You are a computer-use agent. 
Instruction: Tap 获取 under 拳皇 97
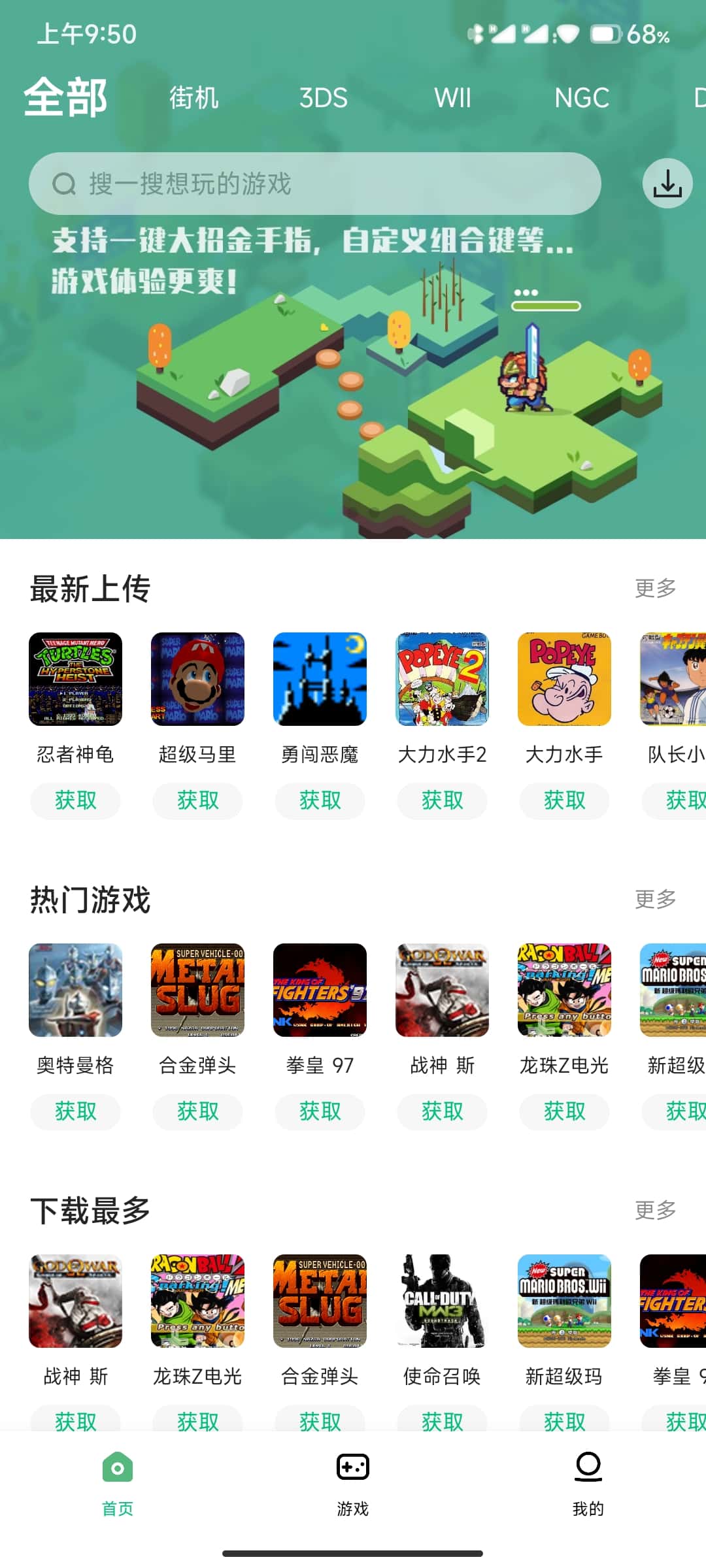tap(320, 1111)
